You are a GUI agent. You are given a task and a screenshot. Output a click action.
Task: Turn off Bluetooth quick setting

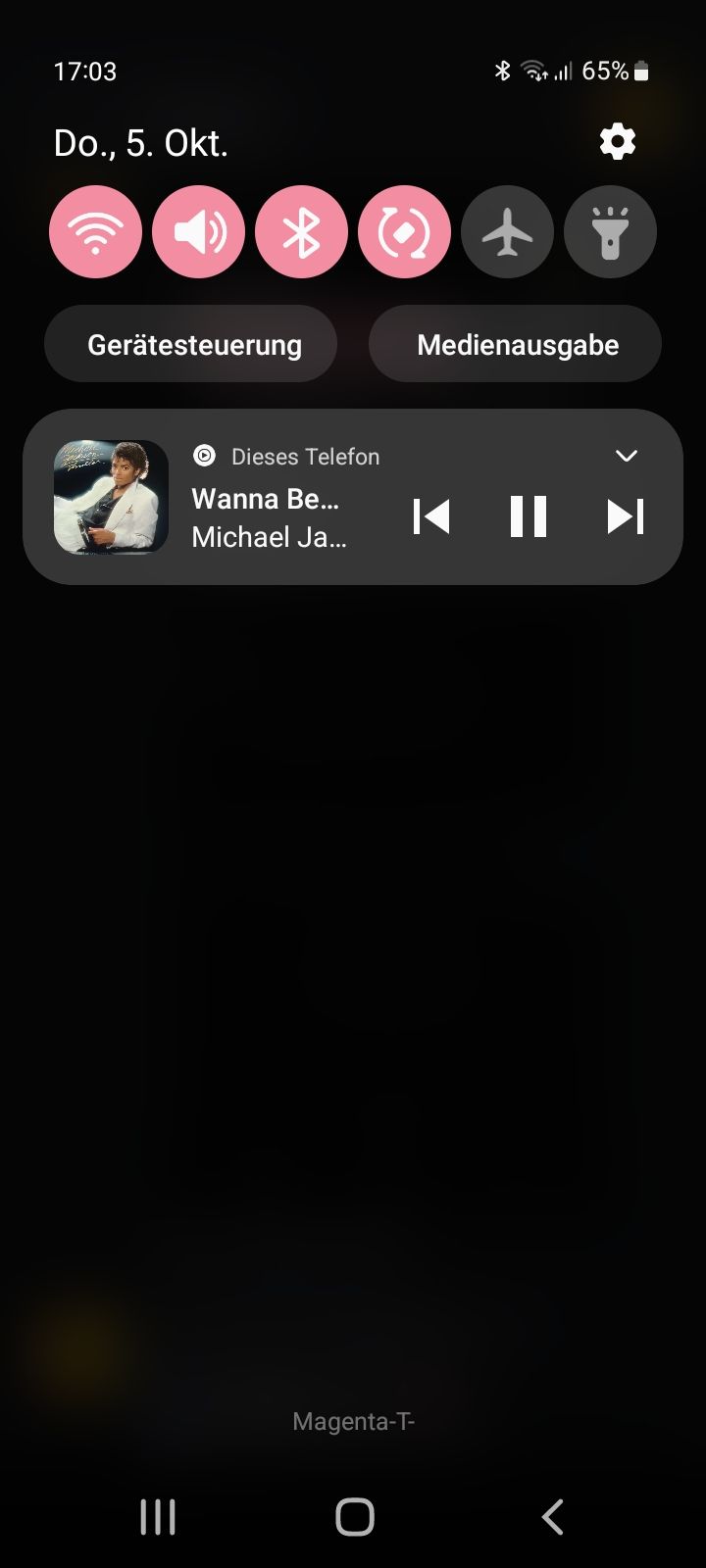click(x=301, y=233)
